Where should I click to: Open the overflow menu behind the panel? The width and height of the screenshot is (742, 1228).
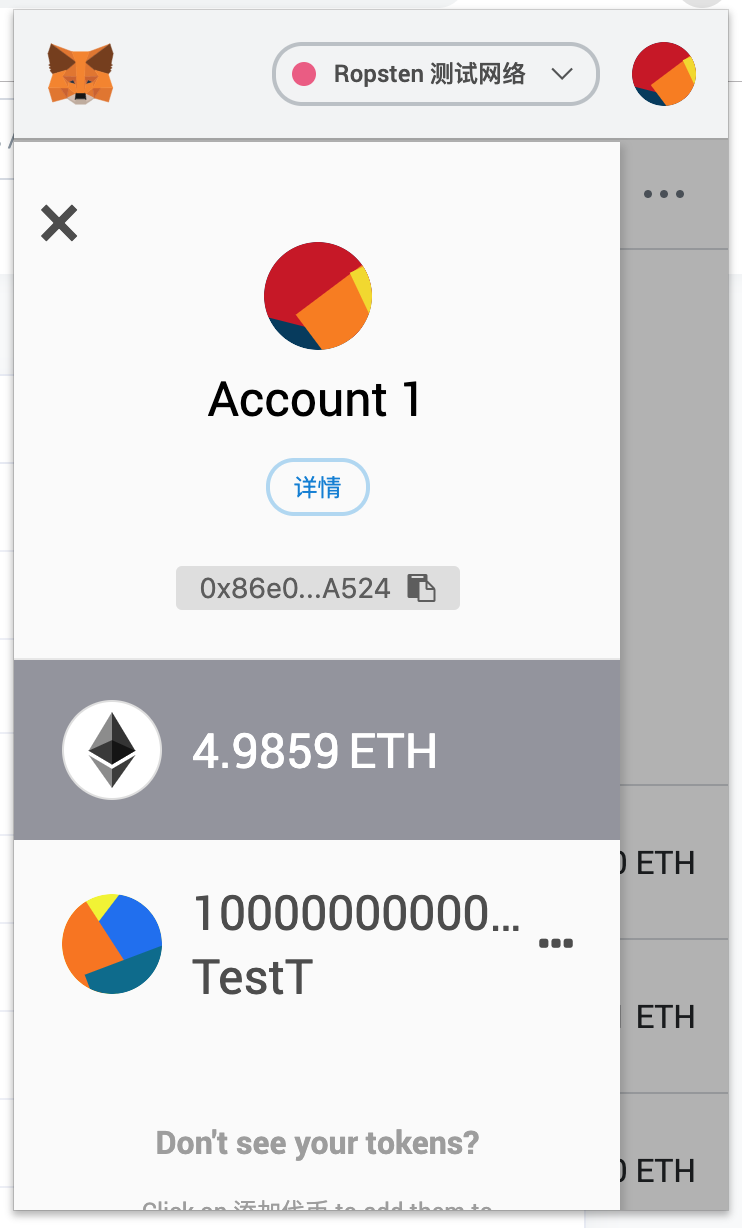pos(664,194)
